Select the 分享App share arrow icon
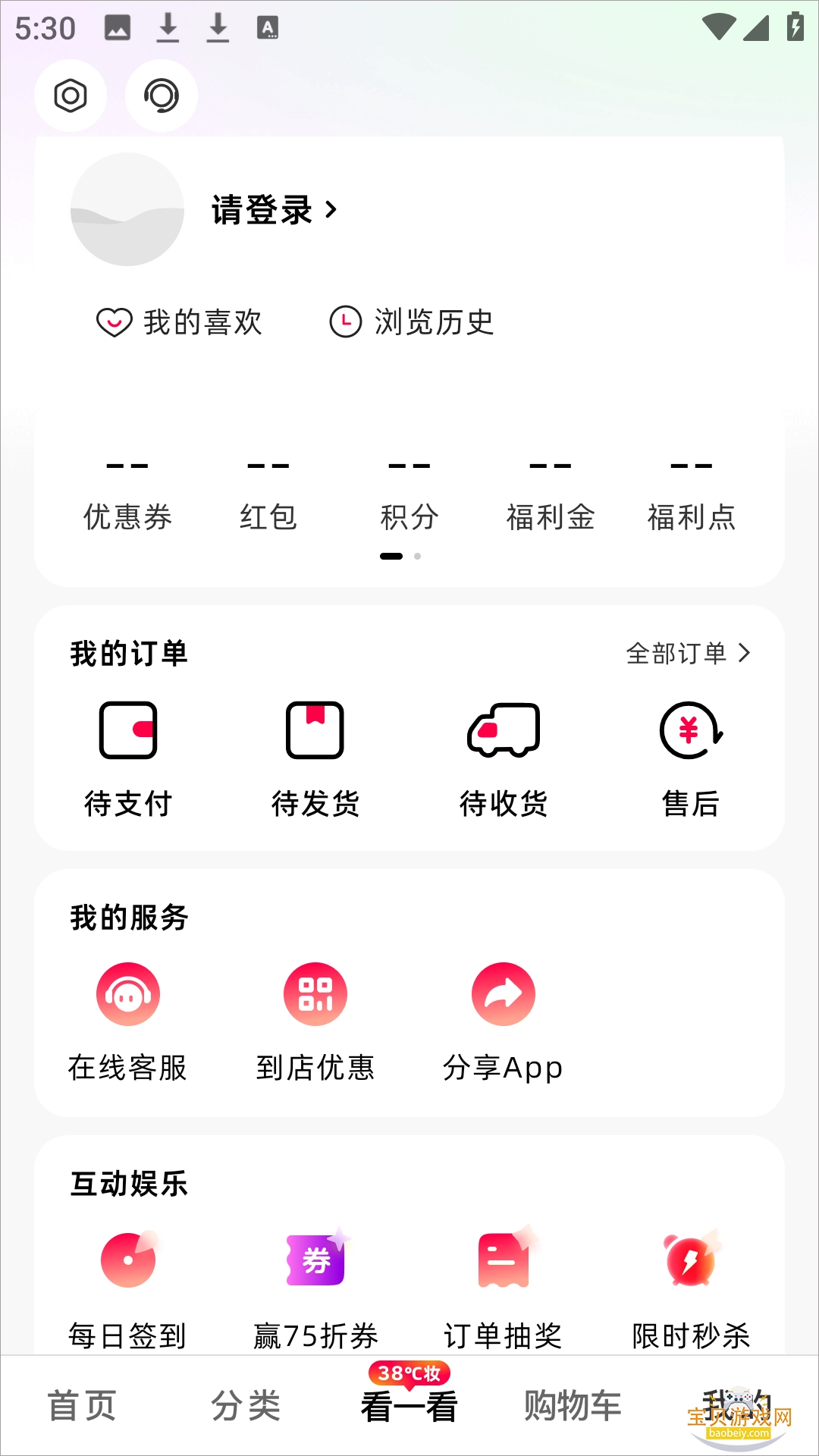Screen dimensions: 819x1456 (504, 993)
